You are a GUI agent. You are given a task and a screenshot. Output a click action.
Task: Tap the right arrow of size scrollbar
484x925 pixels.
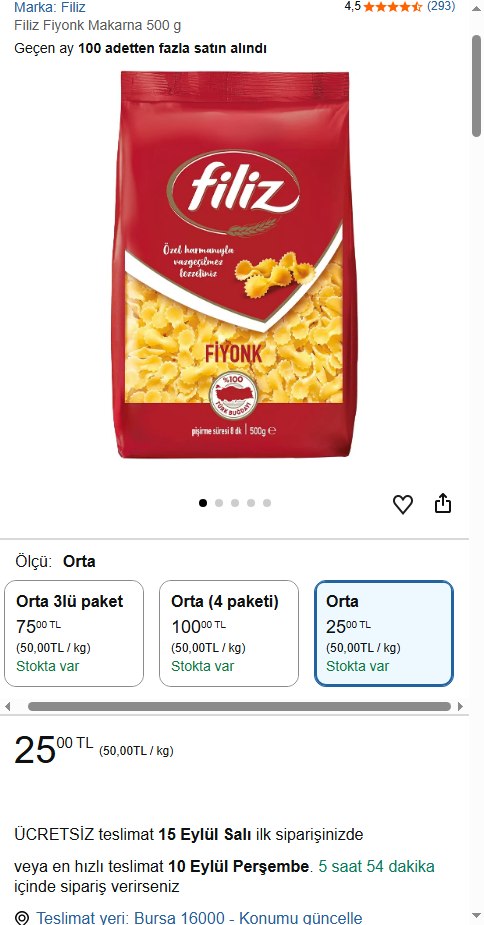click(x=460, y=707)
